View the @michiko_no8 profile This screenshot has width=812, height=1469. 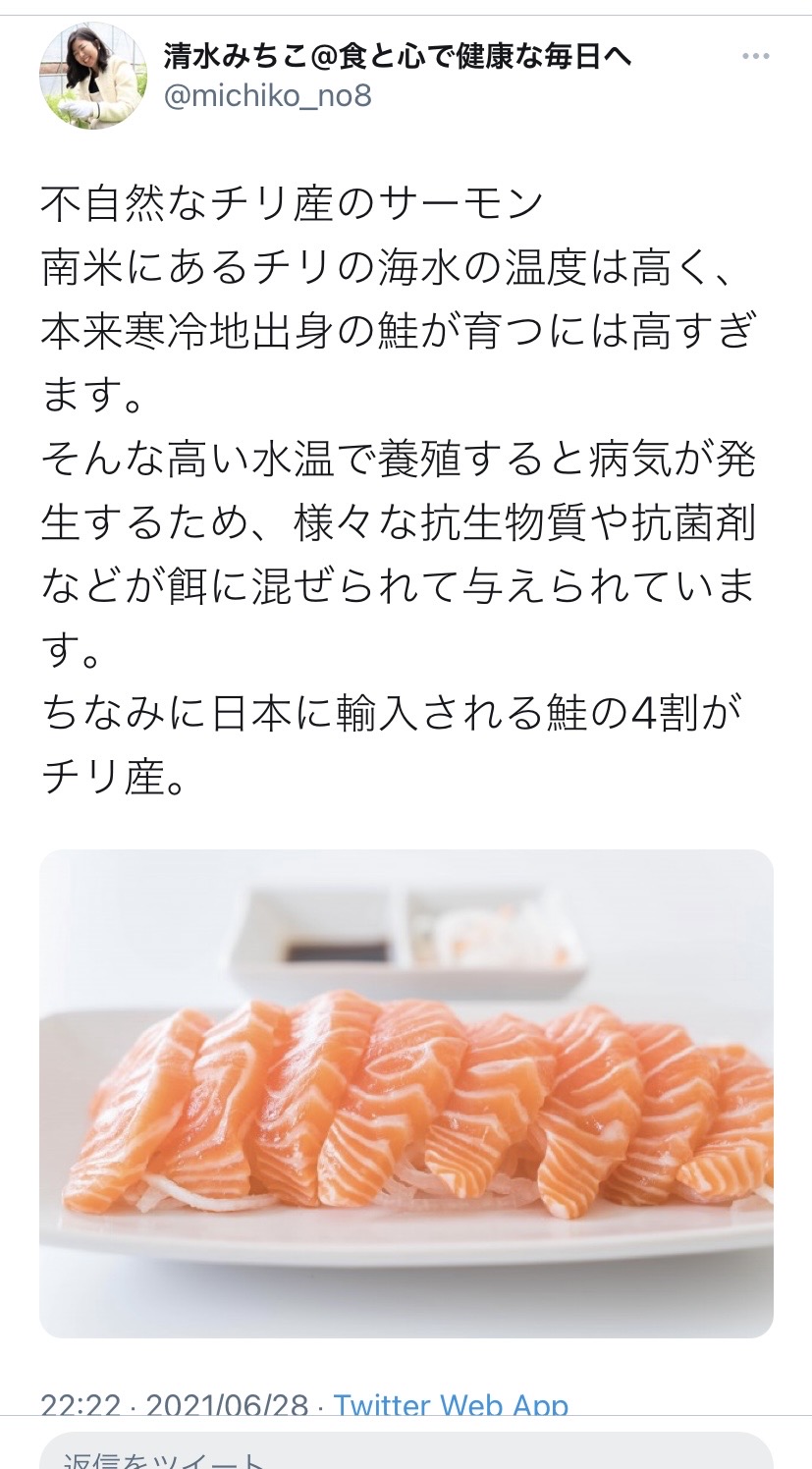point(267,97)
